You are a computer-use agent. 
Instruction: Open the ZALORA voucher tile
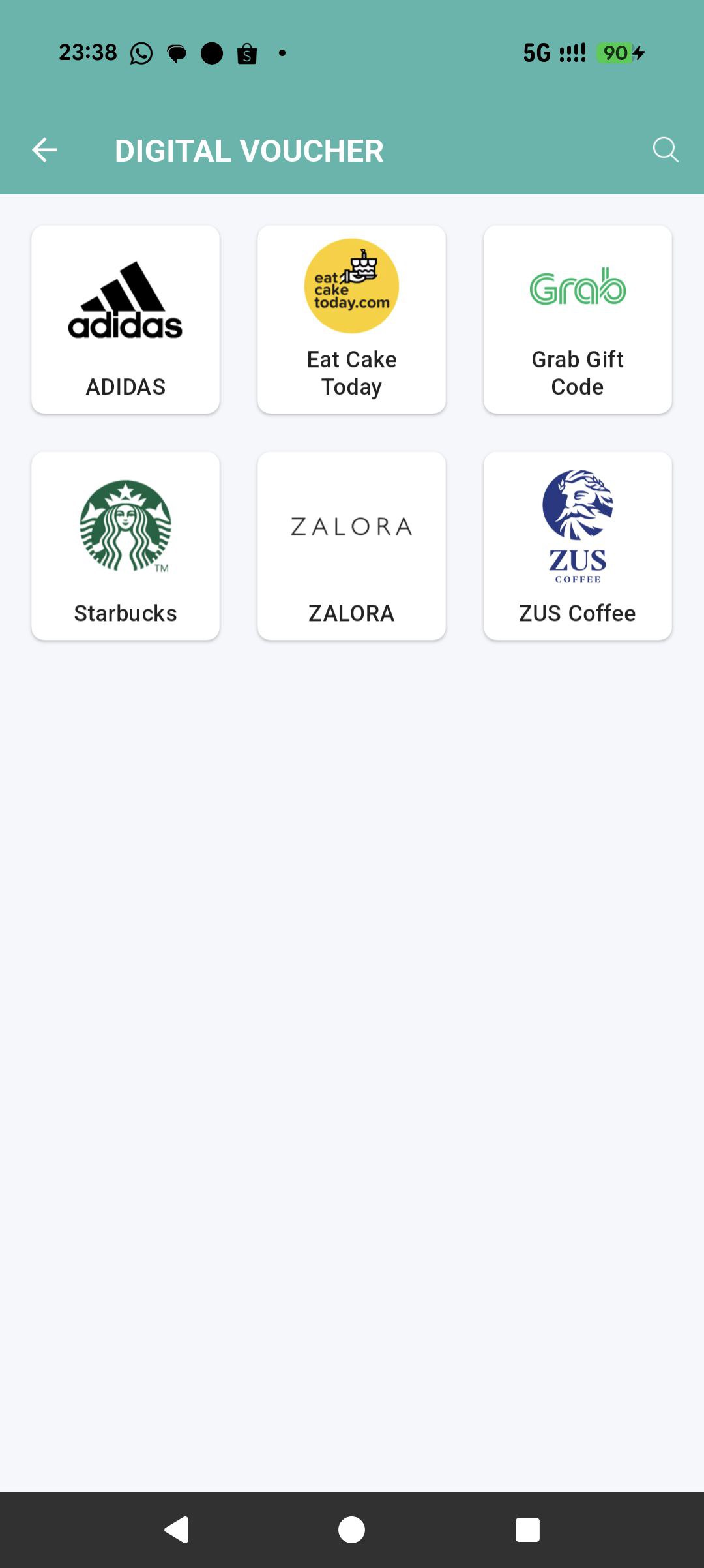click(351, 546)
